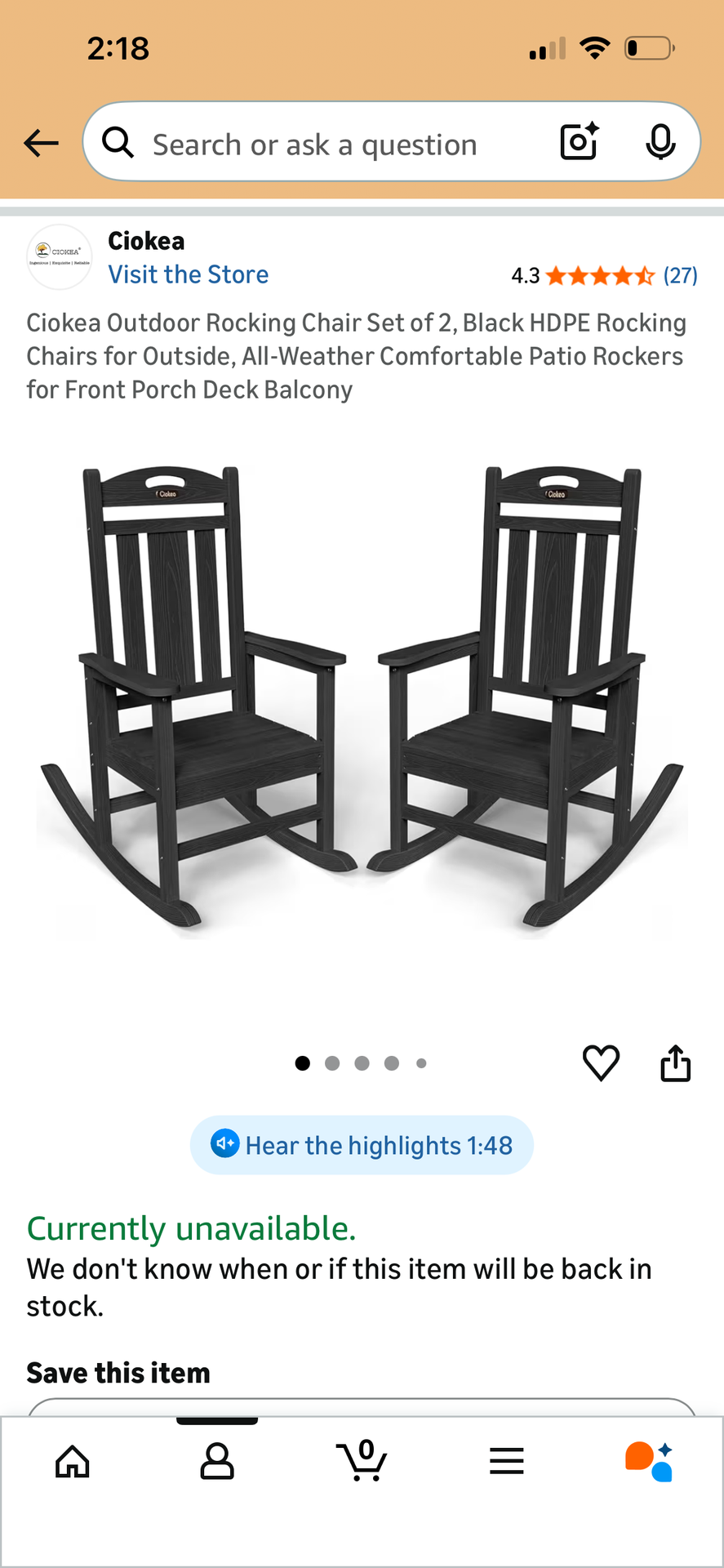Open Visit the Store link
Image resolution: width=724 pixels, height=1568 pixels.
click(189, 274)
